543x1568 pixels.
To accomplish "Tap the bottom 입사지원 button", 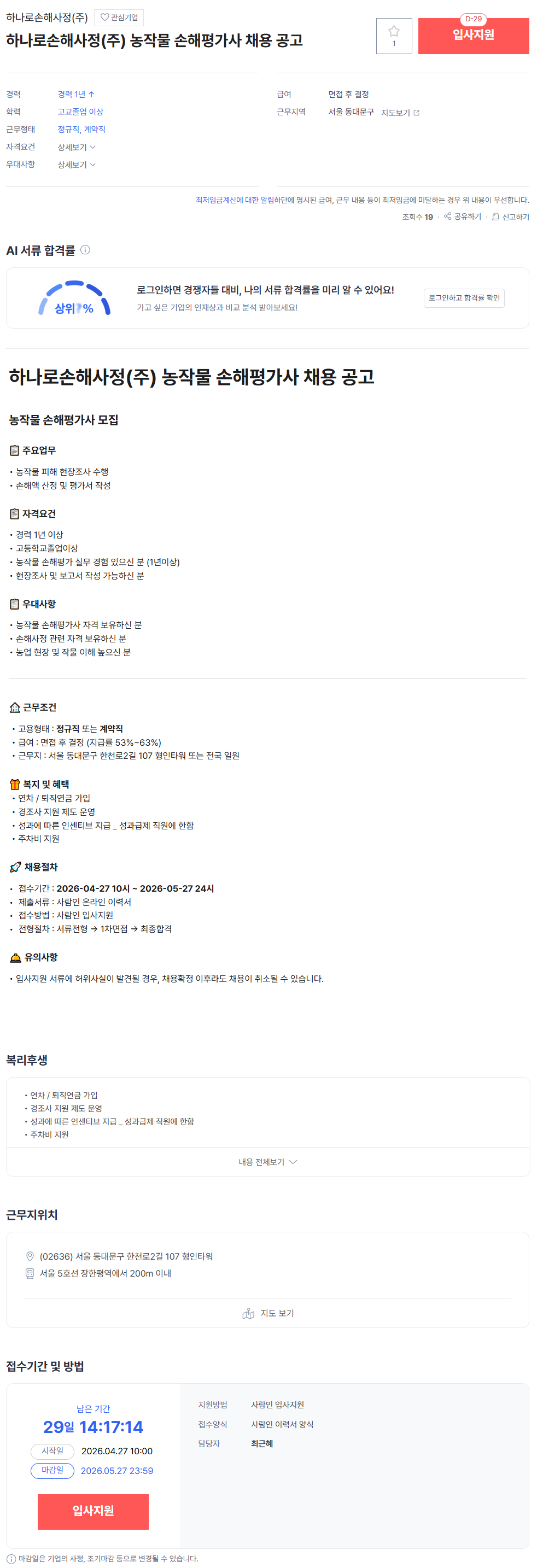I will [x=93, y=1510].
